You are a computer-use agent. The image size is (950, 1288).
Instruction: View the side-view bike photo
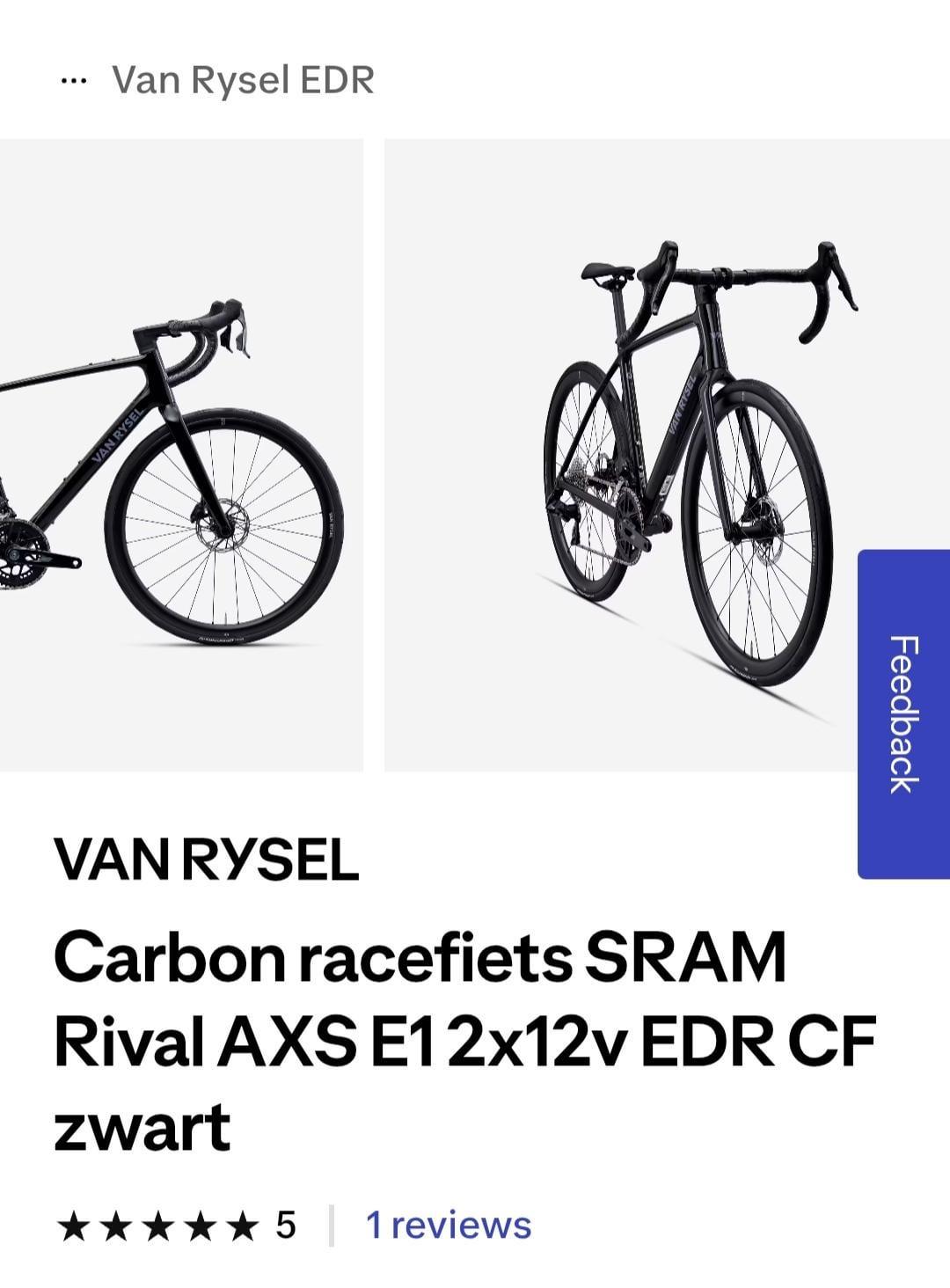(x=180, y=455)
